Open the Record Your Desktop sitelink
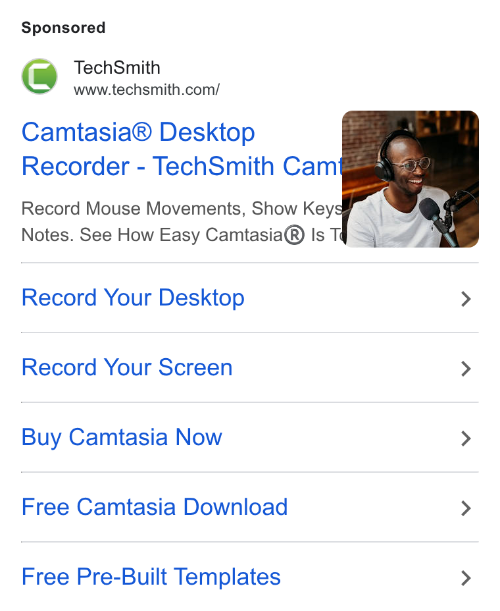 coord(250,298)
